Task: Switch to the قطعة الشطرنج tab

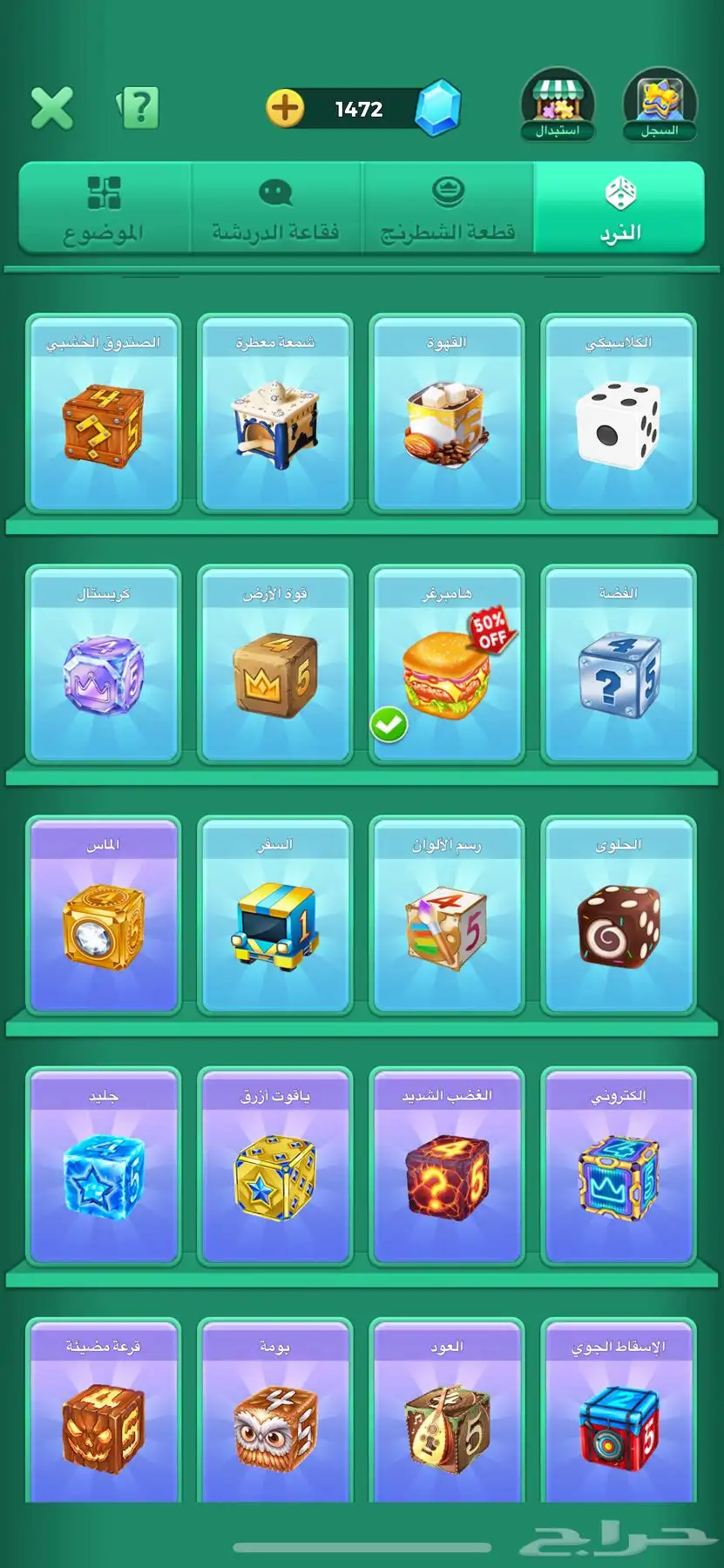Action: pyautogui.click(x=447, y=209)
